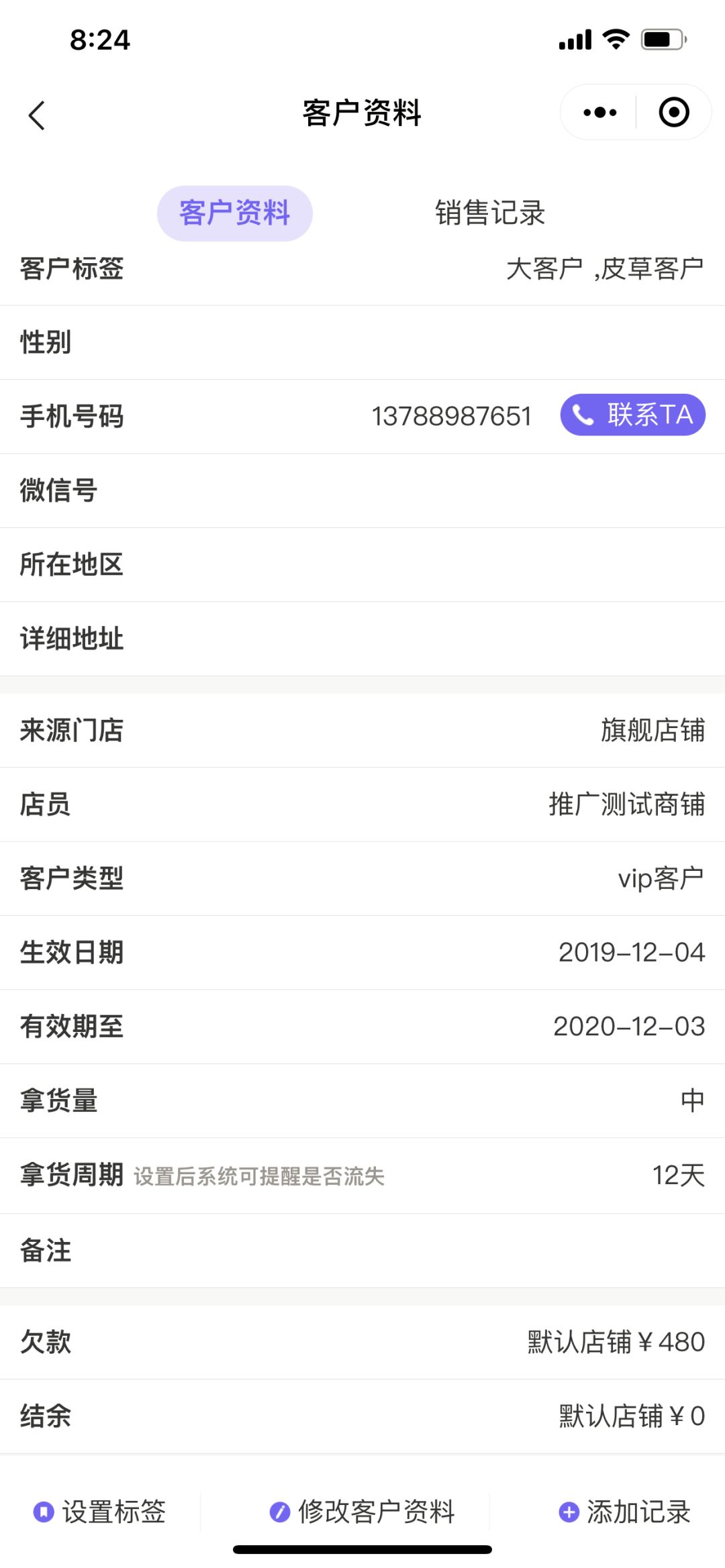
Task: Tap 拿货周期 row showing 12天
Action: (x=362, y=1174)
